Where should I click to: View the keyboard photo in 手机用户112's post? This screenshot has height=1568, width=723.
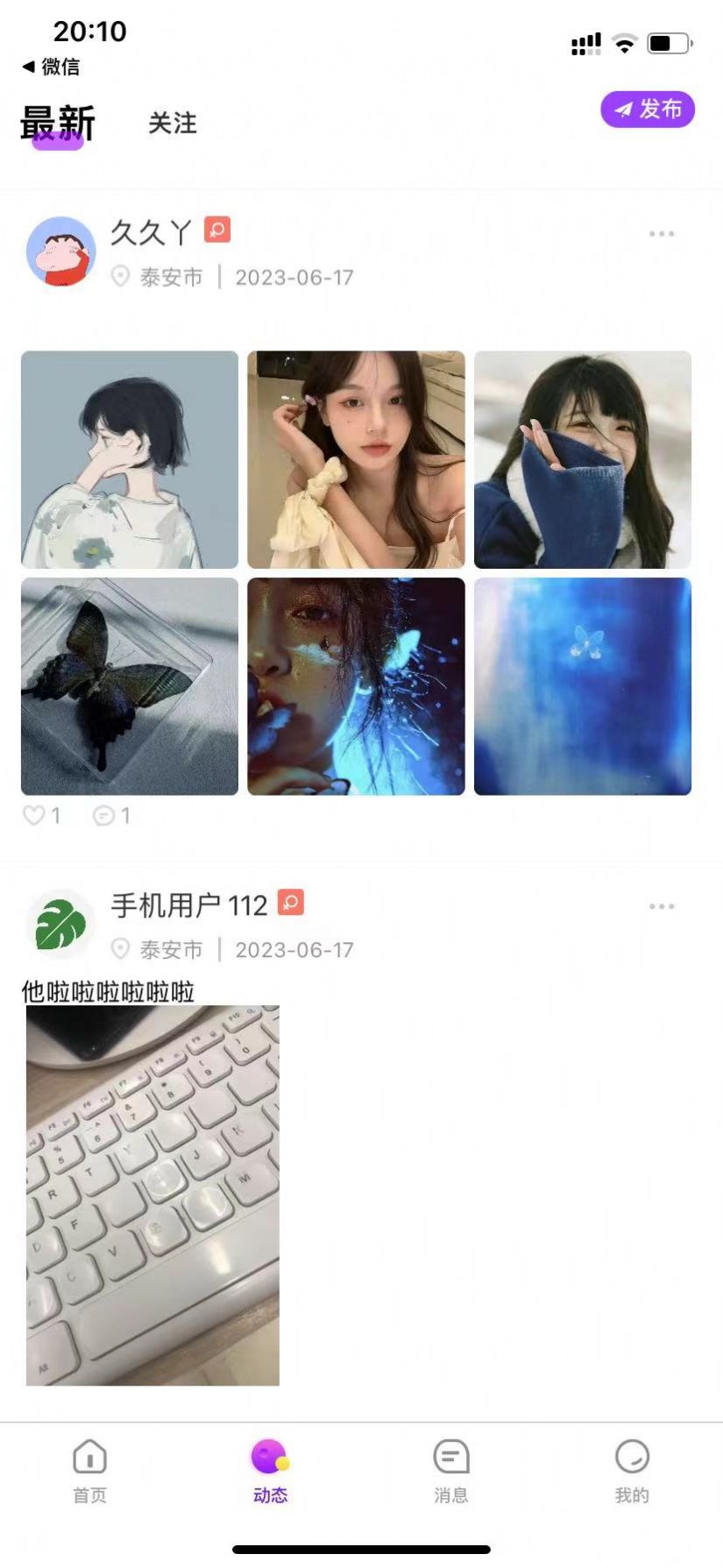[x=152, y=1195]
